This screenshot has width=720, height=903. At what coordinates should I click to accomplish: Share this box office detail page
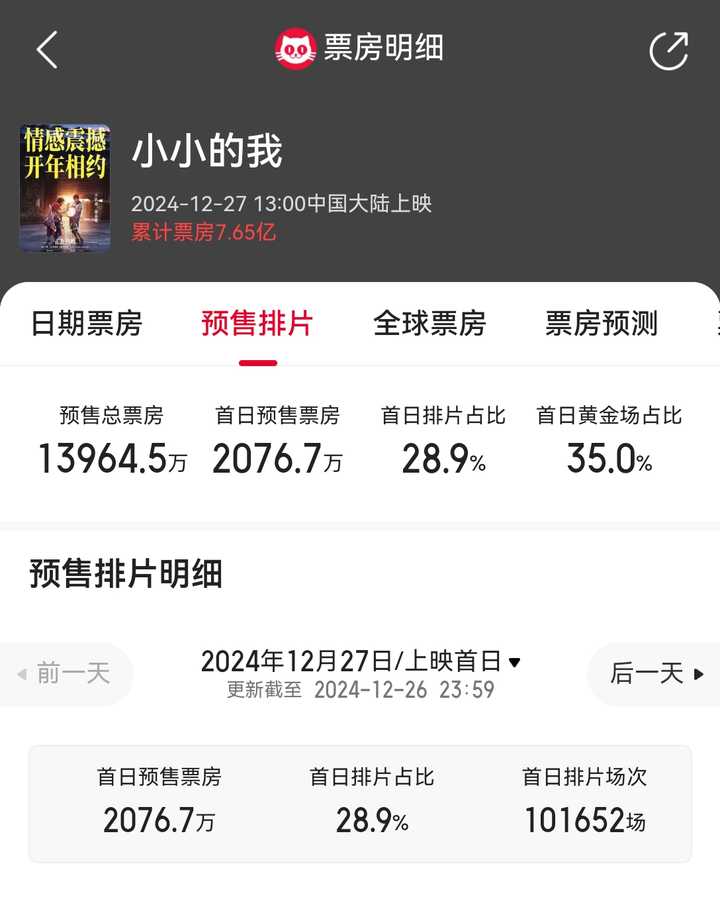(x=668, y=50)
